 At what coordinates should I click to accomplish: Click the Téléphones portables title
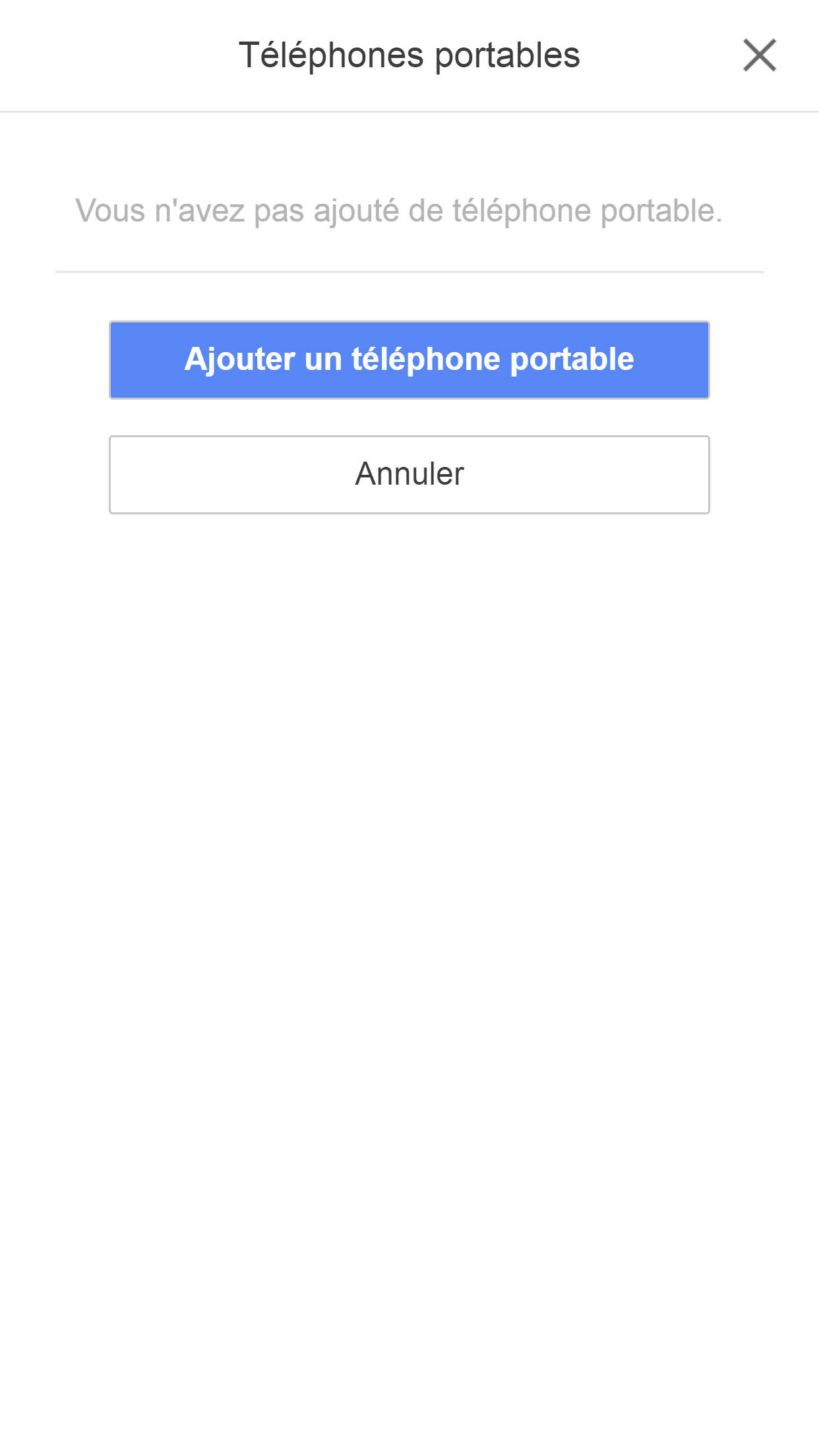pyautogui.click(x=409, y=55)
